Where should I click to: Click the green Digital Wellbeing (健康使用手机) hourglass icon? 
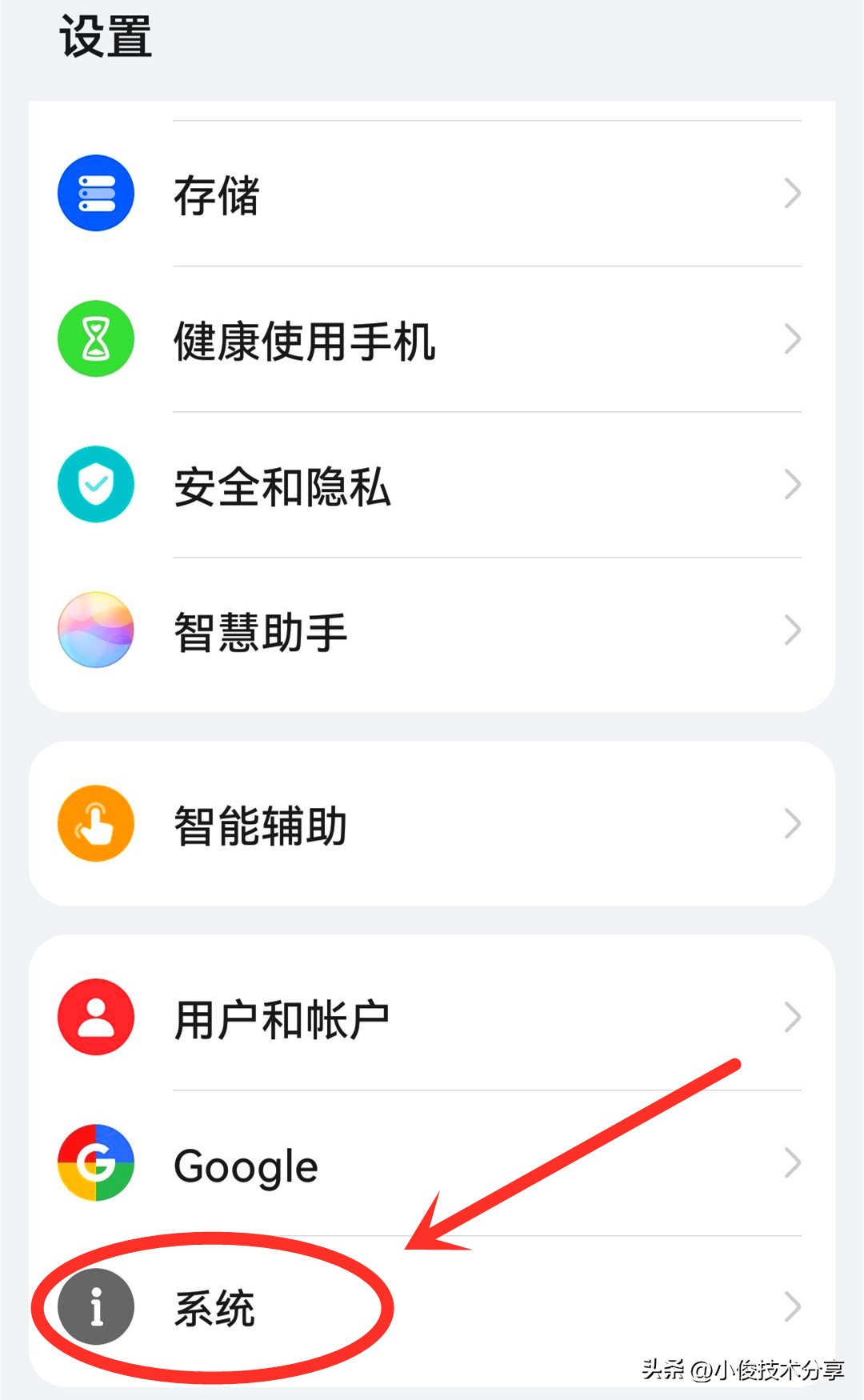tap(94, 339)
